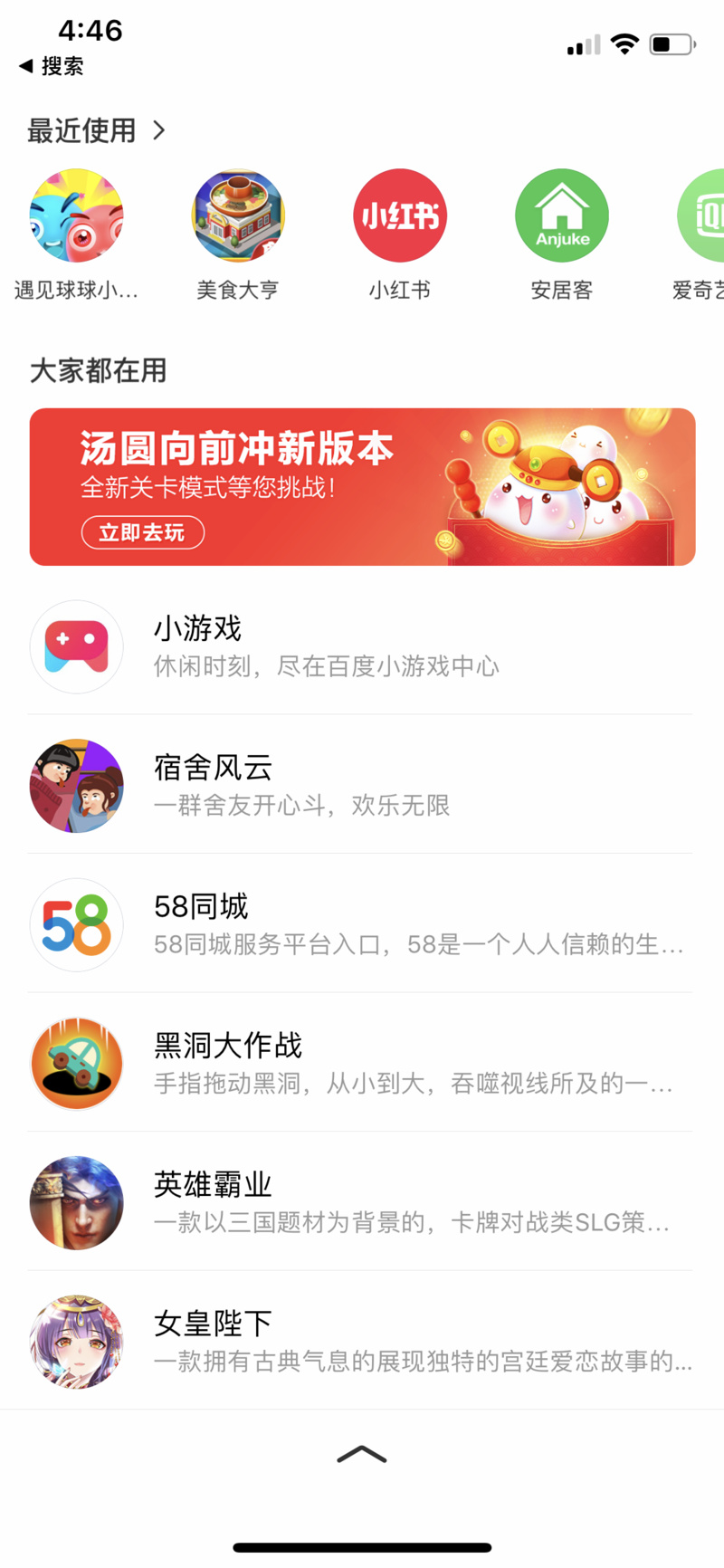Tap the 小游戏 gamepad icon
Image resolution: width=724 pixels, height=1568 pixels.
click(x=76, y=646)
